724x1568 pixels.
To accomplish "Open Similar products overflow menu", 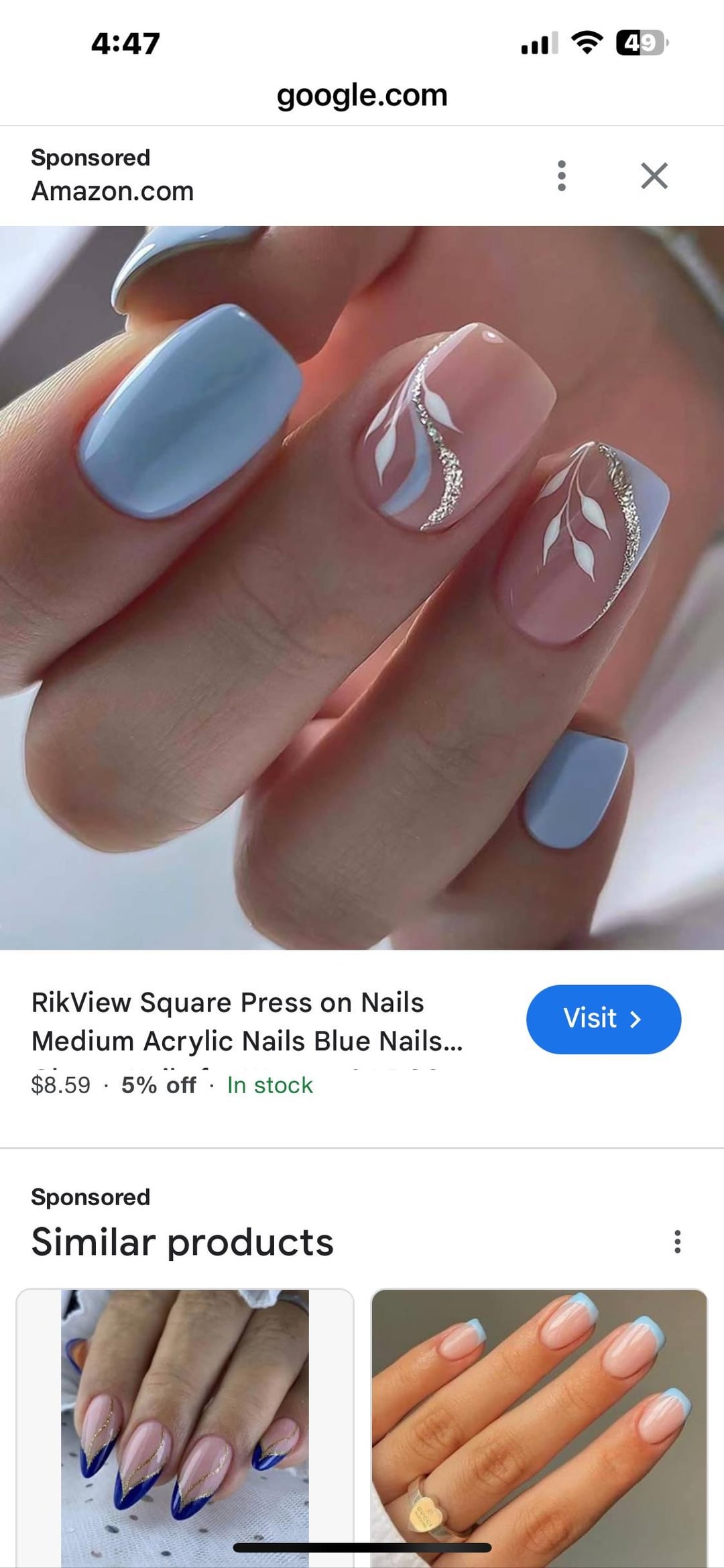I will 677,1241.
